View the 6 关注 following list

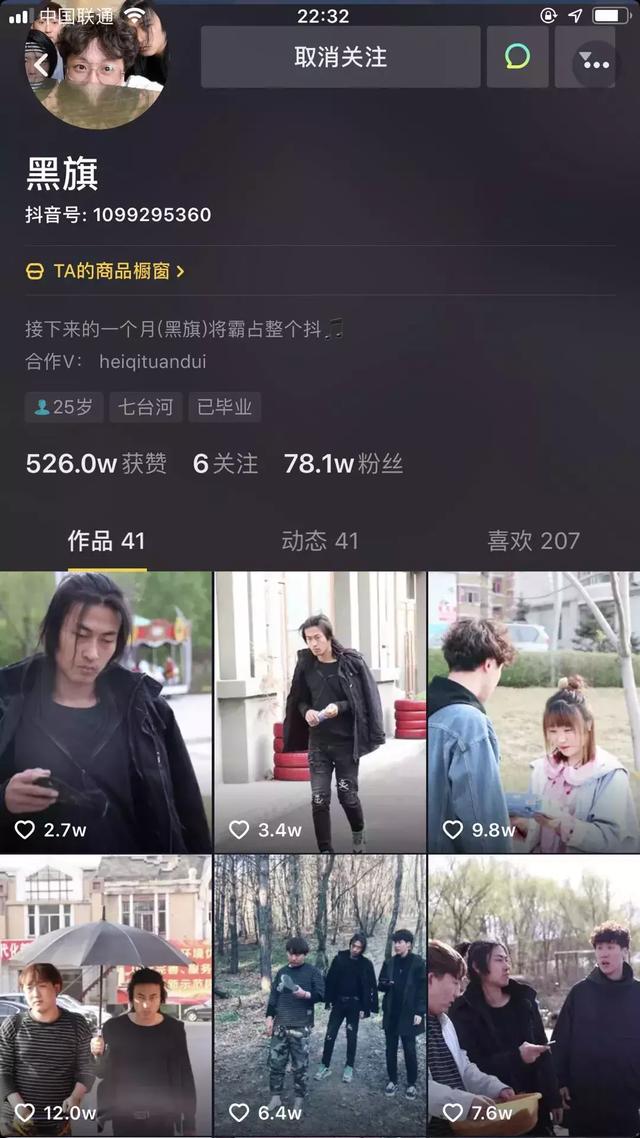[225, 464]
